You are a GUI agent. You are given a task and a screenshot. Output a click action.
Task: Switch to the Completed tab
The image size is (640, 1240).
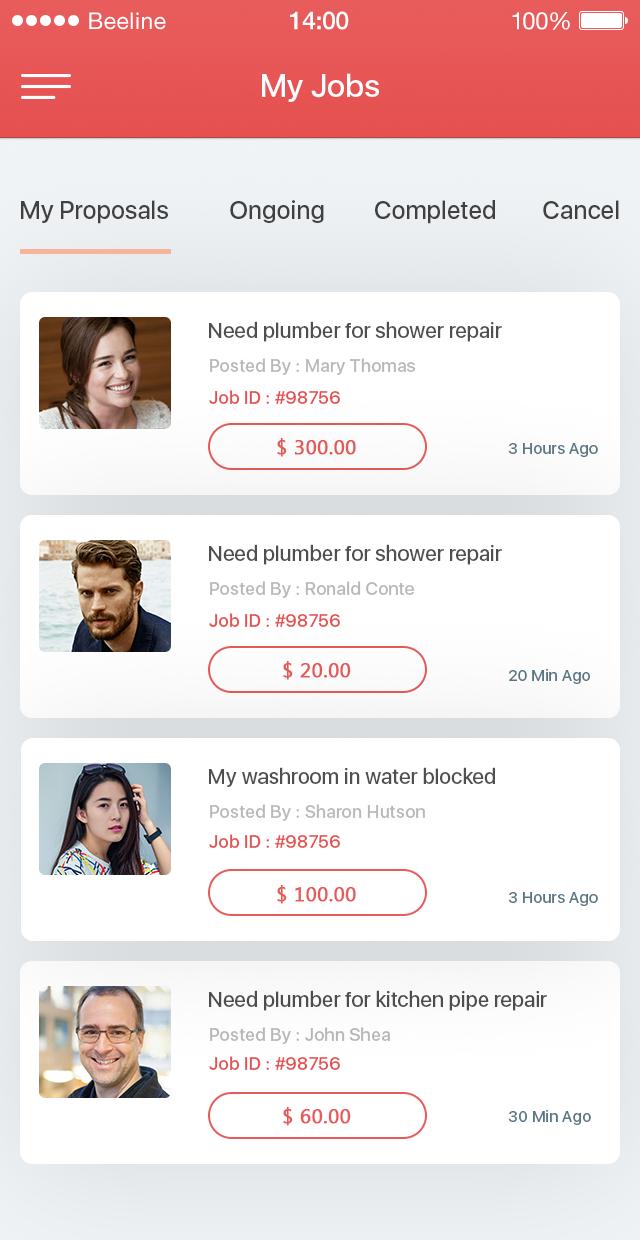click(x=434, y=211)
